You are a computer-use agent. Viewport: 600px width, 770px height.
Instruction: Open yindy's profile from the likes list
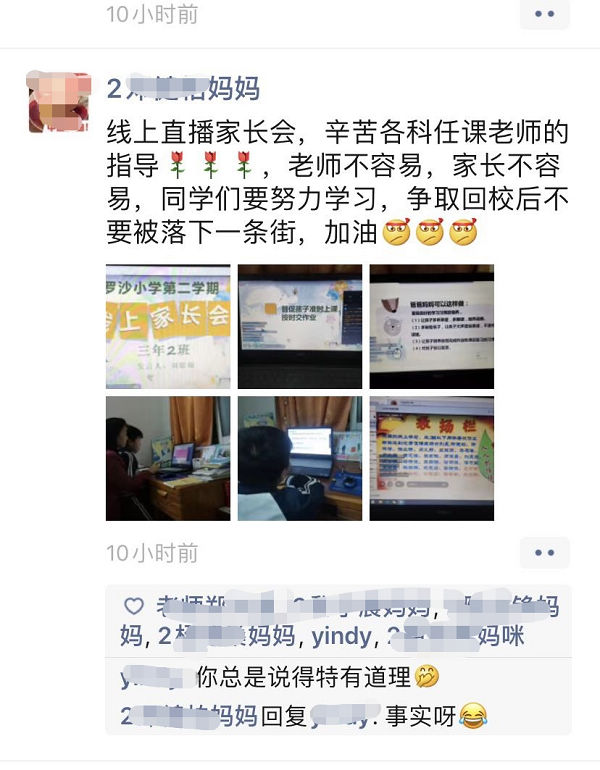[x=340, y=635]
